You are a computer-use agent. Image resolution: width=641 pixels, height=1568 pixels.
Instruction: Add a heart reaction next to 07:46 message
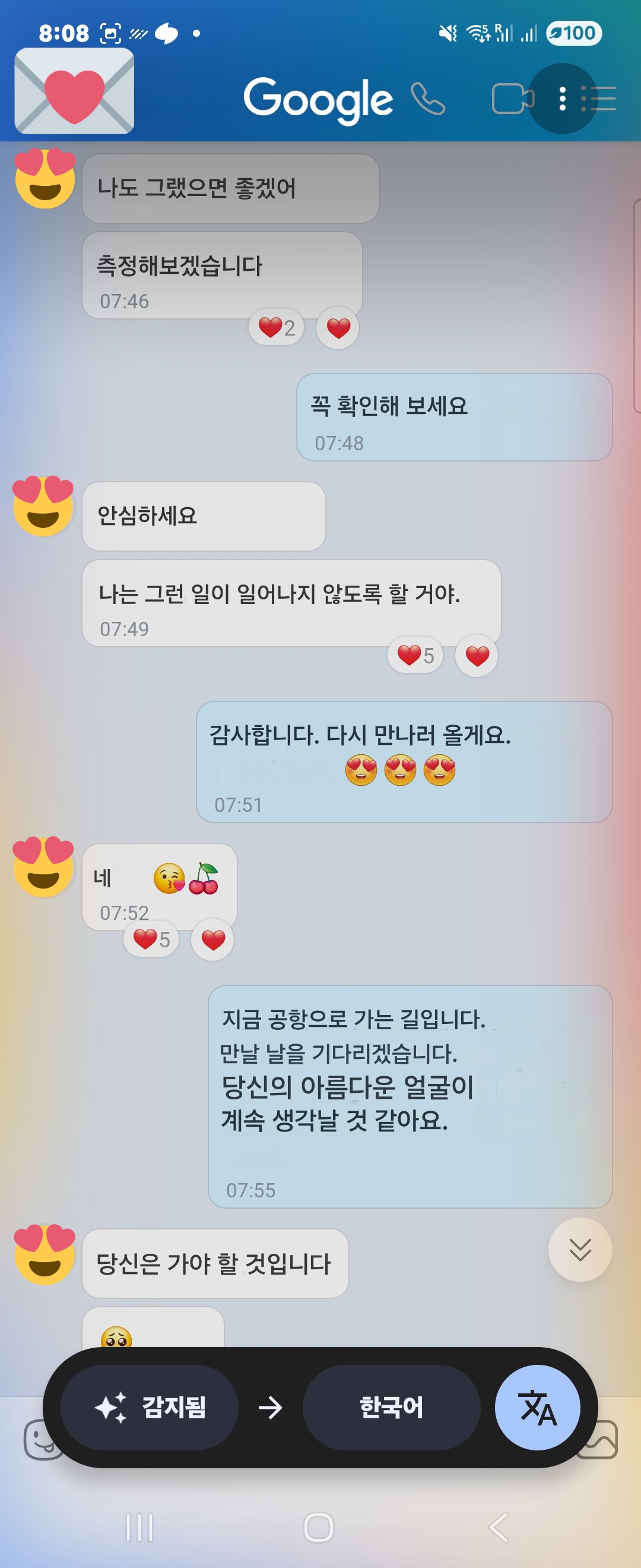click(338, 327)
